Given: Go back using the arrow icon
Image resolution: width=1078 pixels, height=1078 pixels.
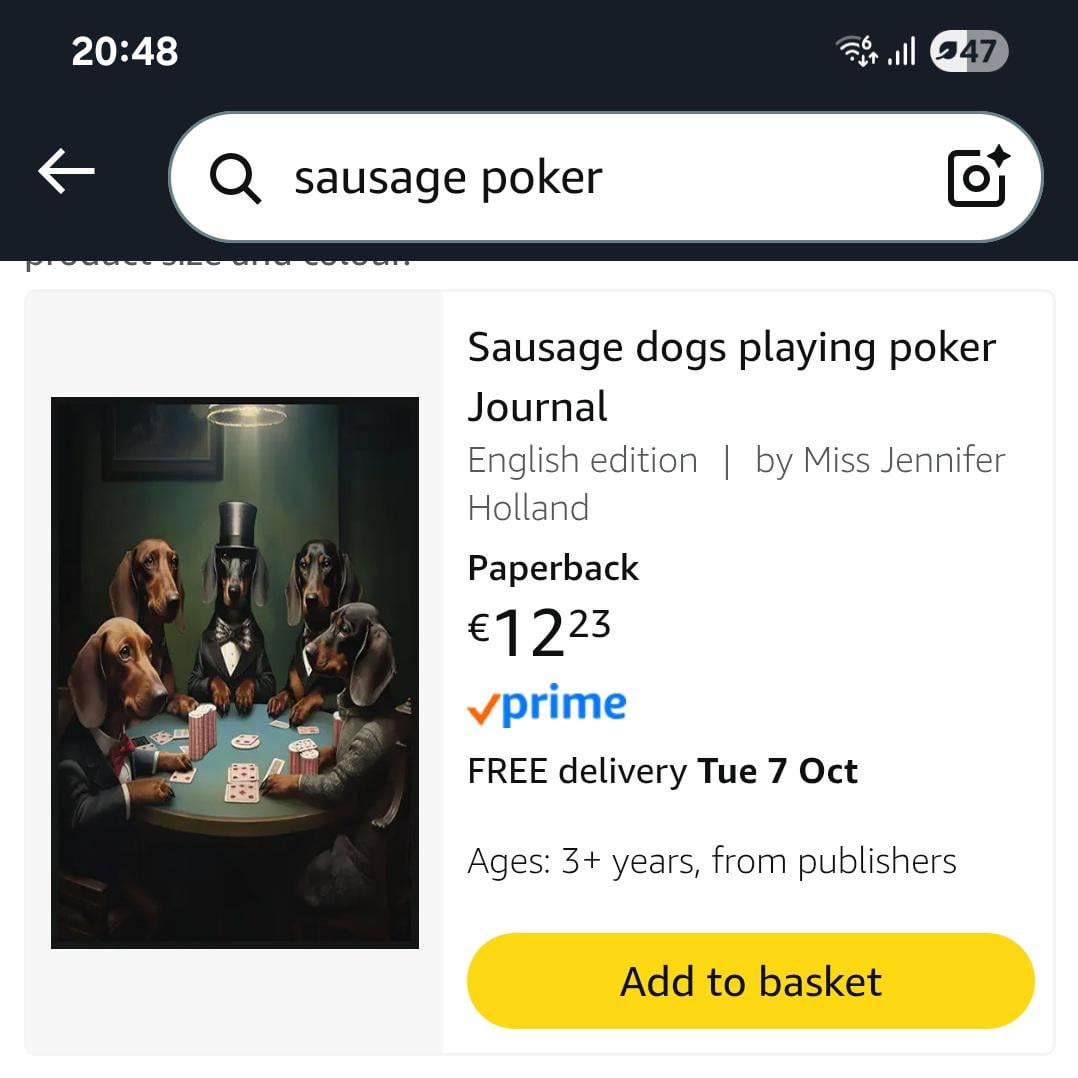Looking at the screenshot, I should (x=66, y=172).
